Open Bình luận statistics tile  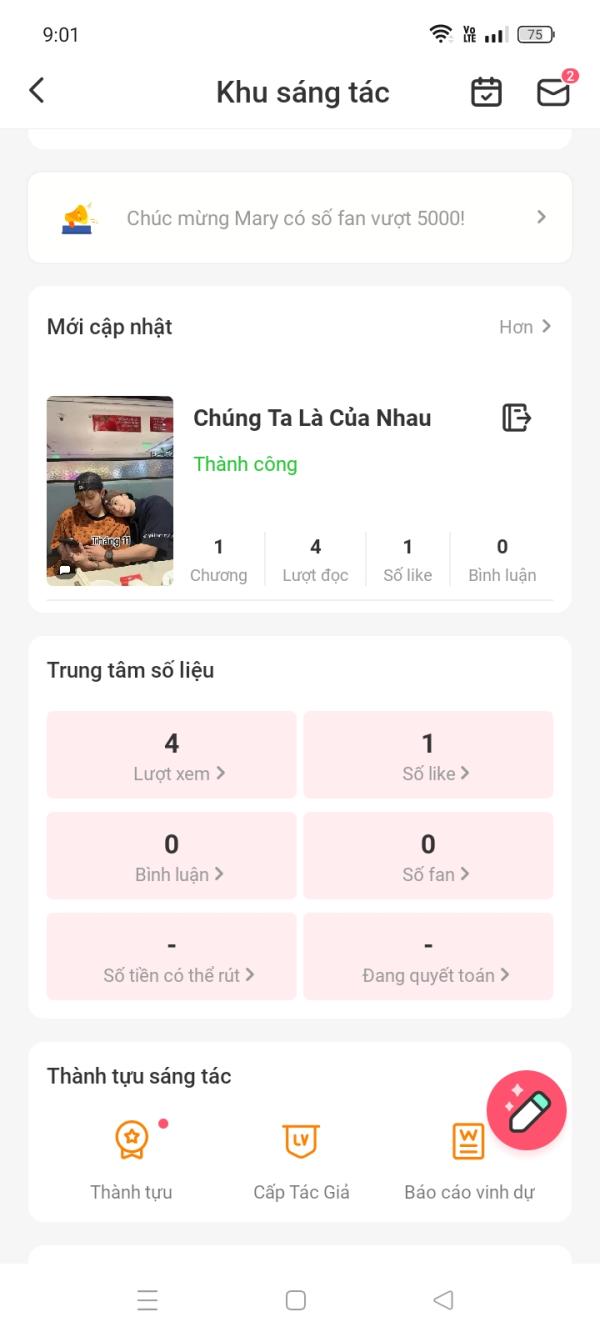tap(172, 856)
